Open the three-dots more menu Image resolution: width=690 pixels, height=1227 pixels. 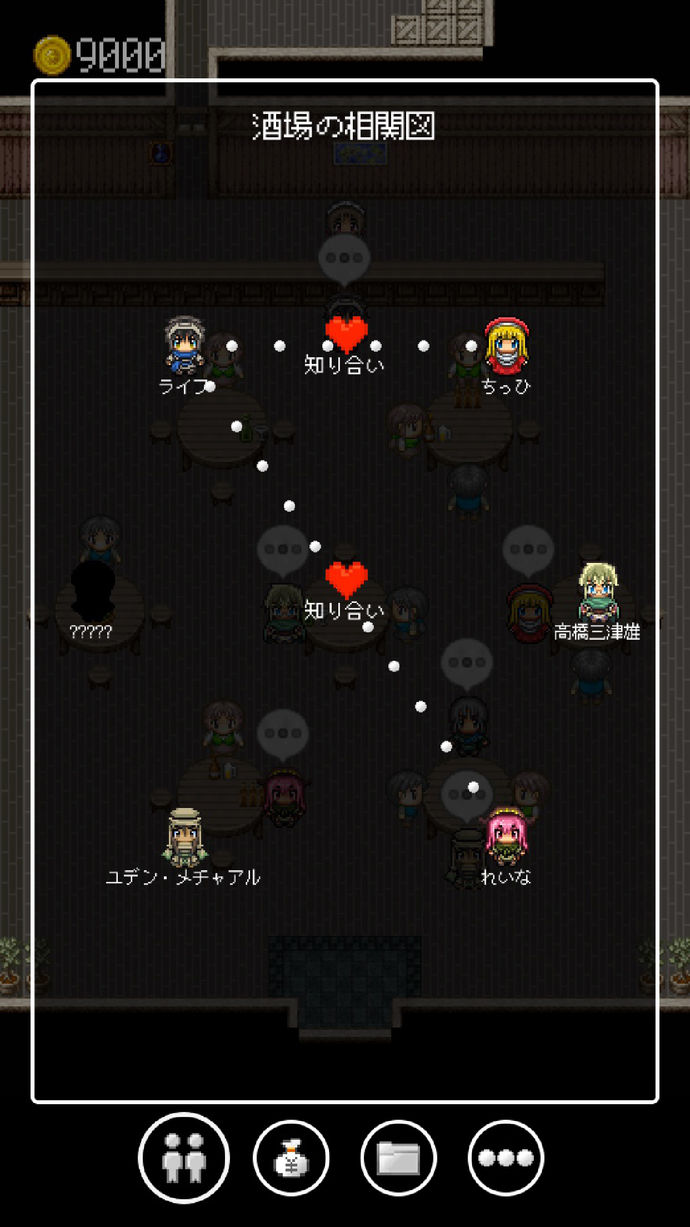(x=506, y=1158)
